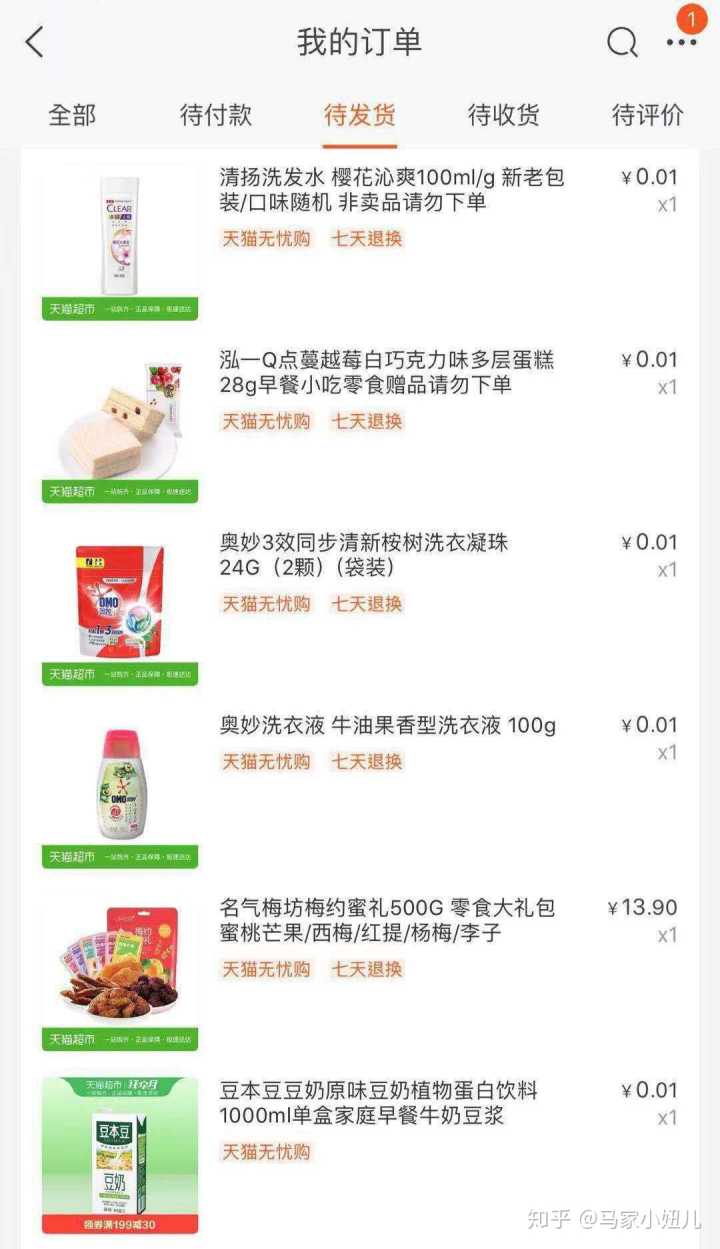Search my orders
The height and width of the screenshot is (1249, 720).
click(622, 42)
